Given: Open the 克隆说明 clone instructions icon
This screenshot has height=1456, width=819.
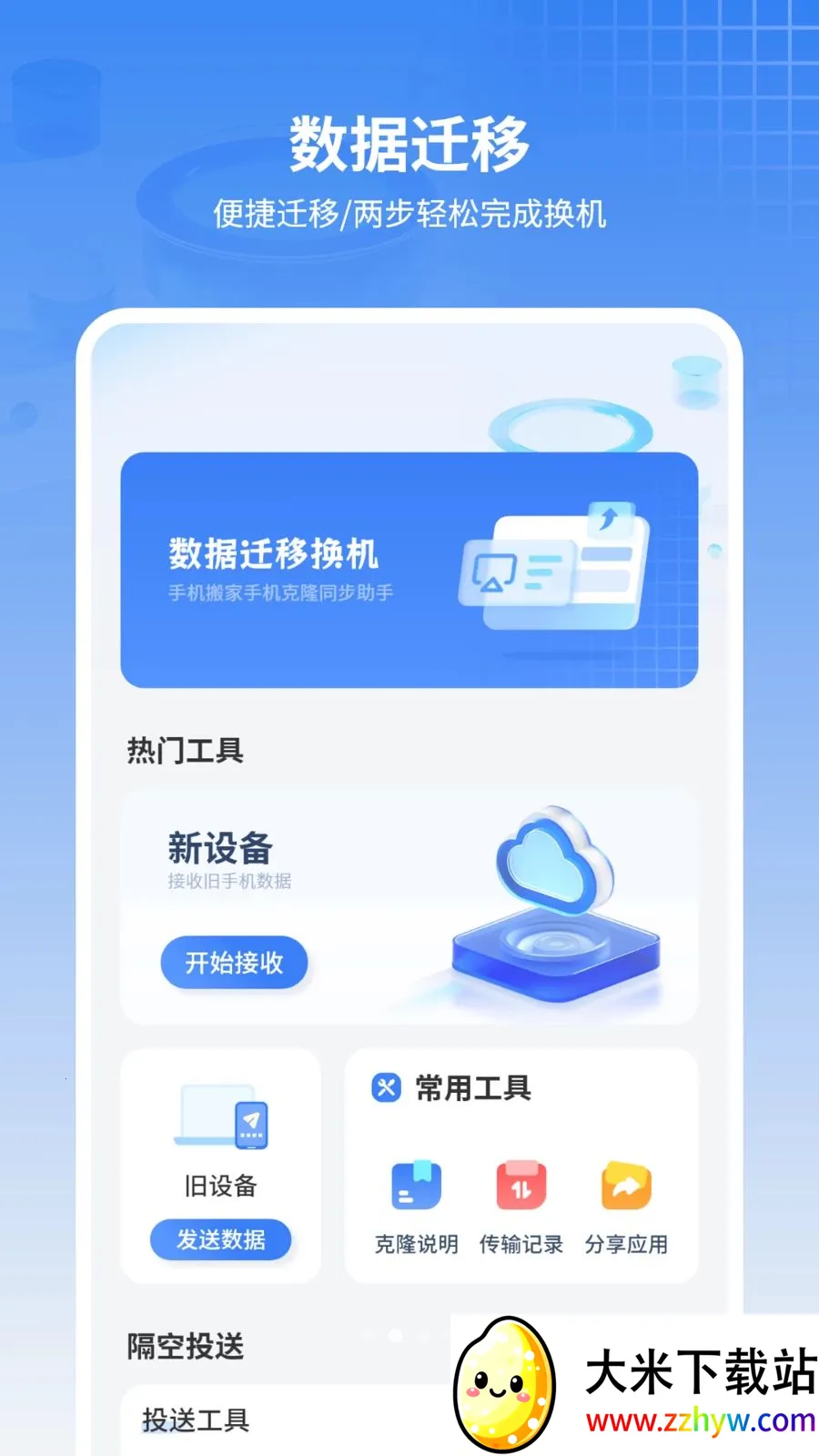Looking at the screenshot, I should [x=416, y=1186].
